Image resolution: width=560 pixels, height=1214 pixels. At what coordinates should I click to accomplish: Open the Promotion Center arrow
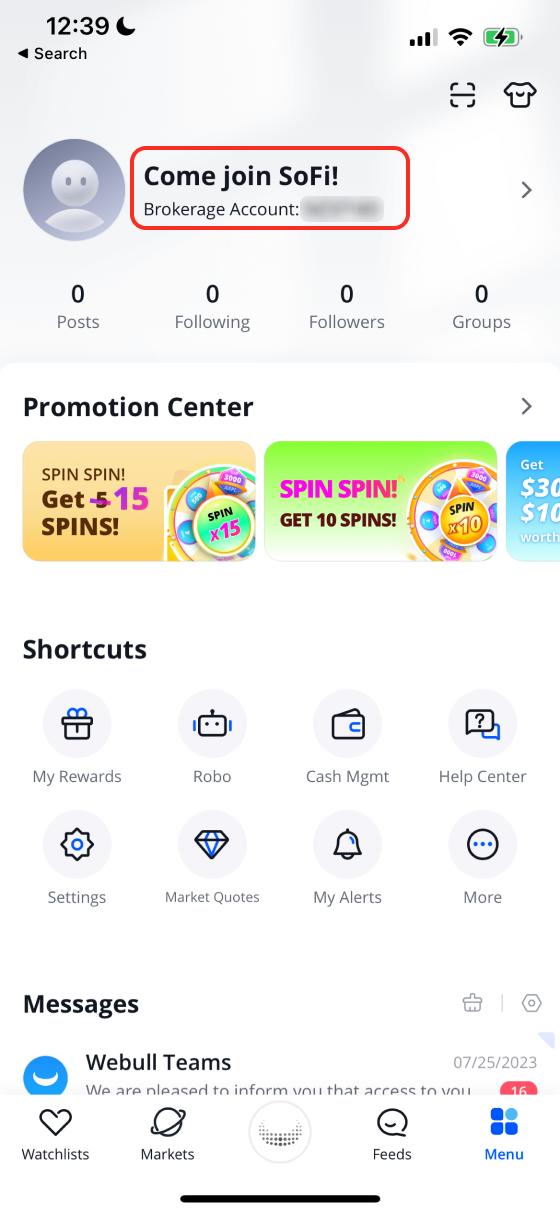527,406
